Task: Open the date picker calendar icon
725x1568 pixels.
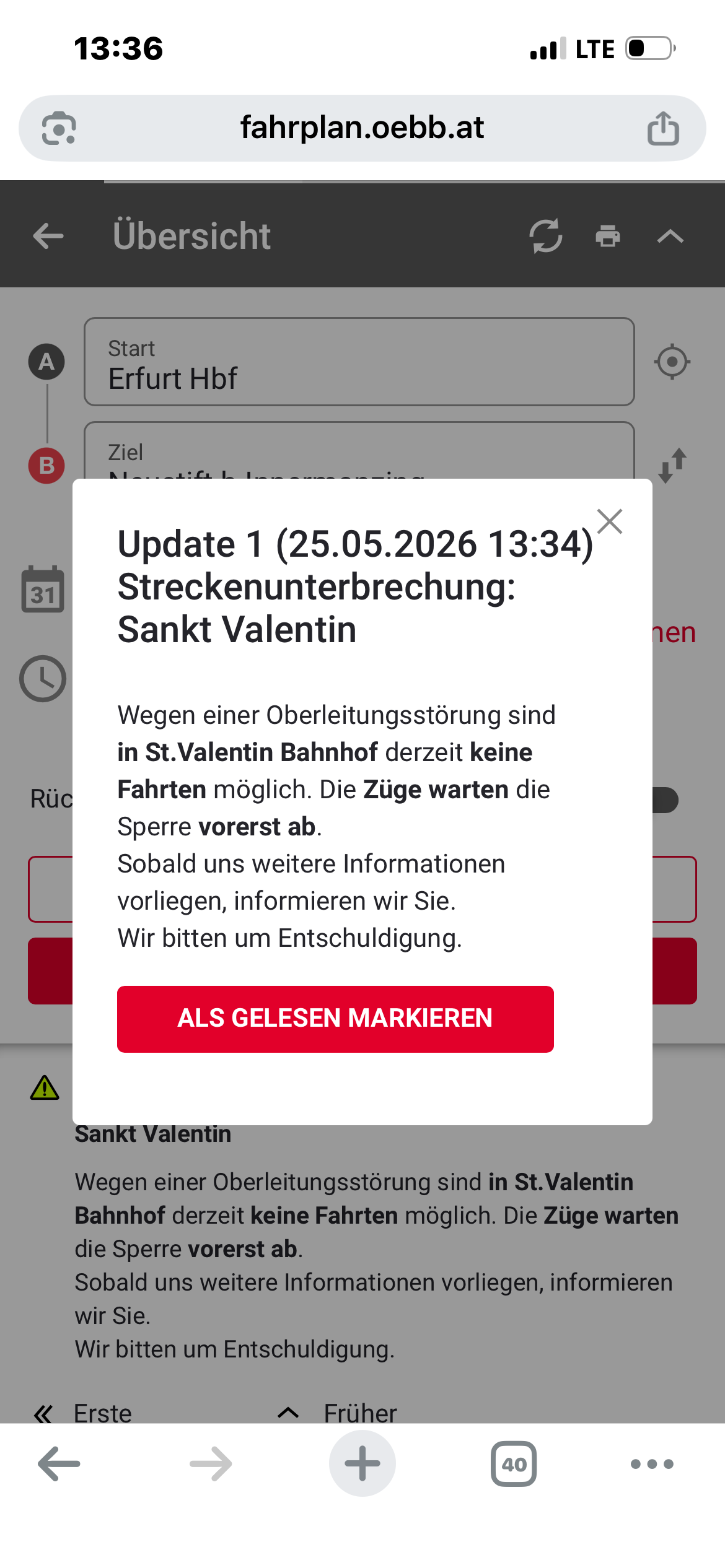Action: click(x=43, y=589)
